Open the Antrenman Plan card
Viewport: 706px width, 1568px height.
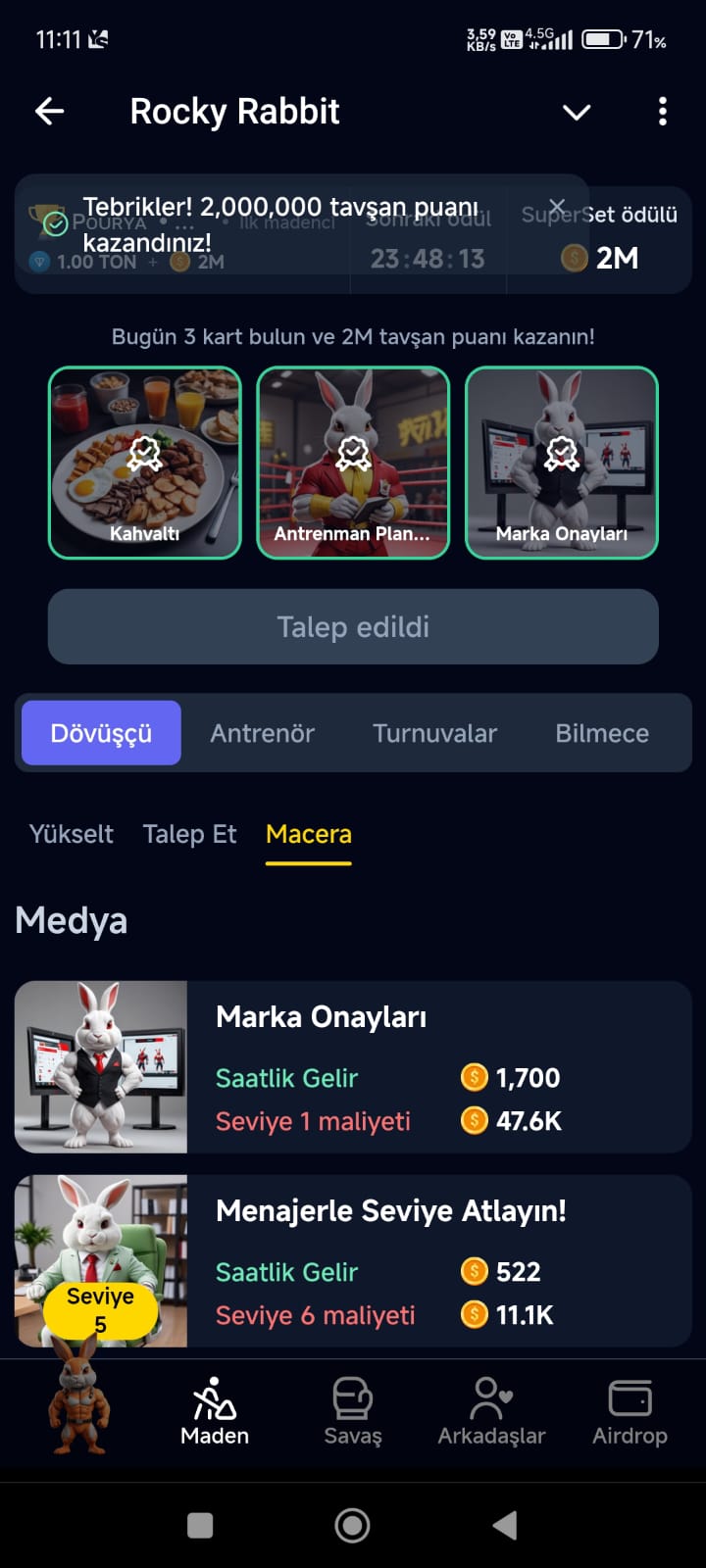[353, 463]
